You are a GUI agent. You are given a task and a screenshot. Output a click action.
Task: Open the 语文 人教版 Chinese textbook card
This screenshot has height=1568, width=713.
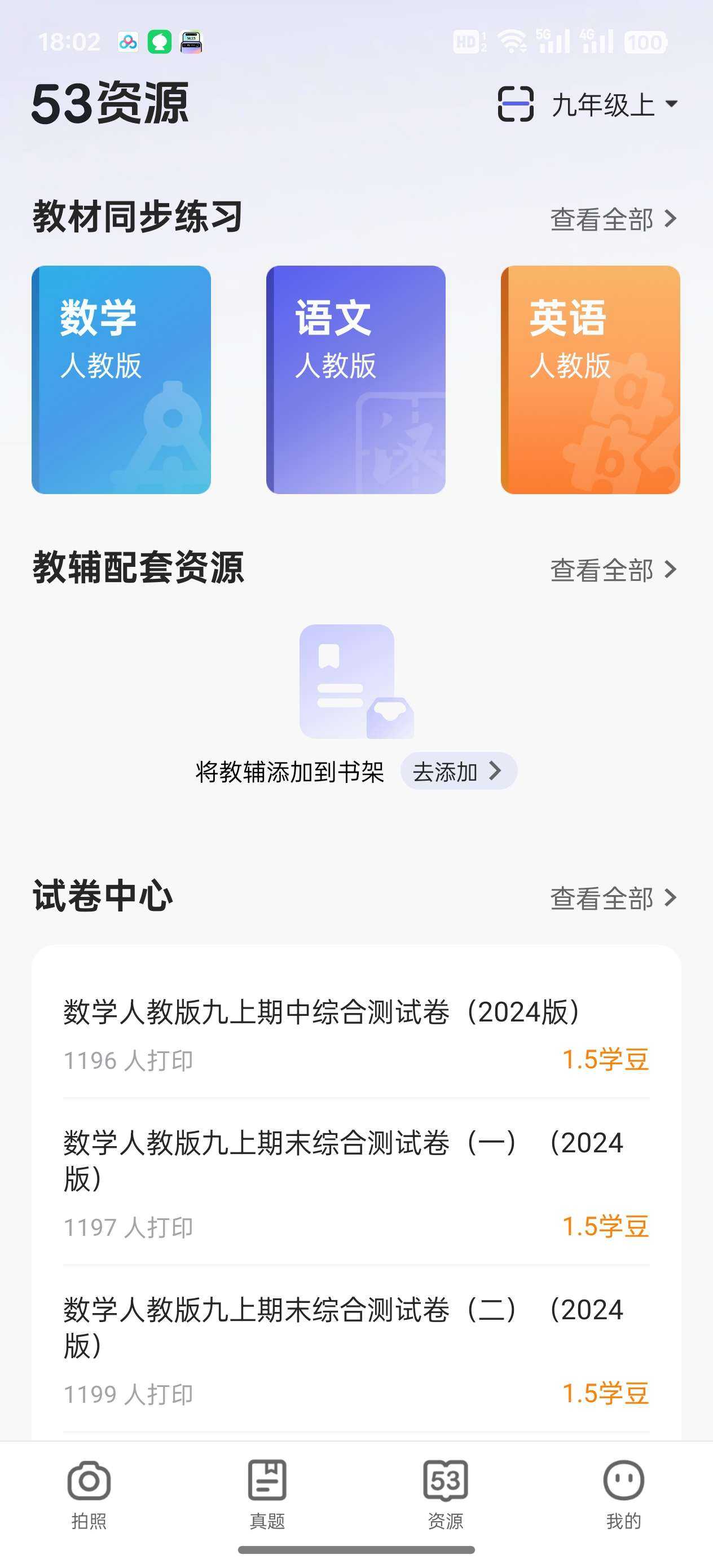[x=355, y=380]
